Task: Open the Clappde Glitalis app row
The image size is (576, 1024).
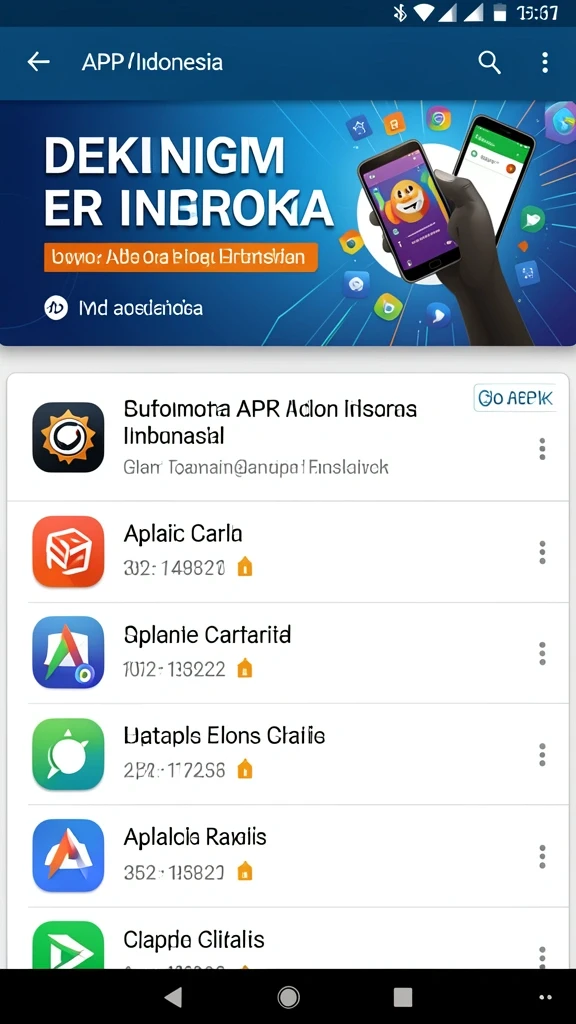Action: (288, 938)
